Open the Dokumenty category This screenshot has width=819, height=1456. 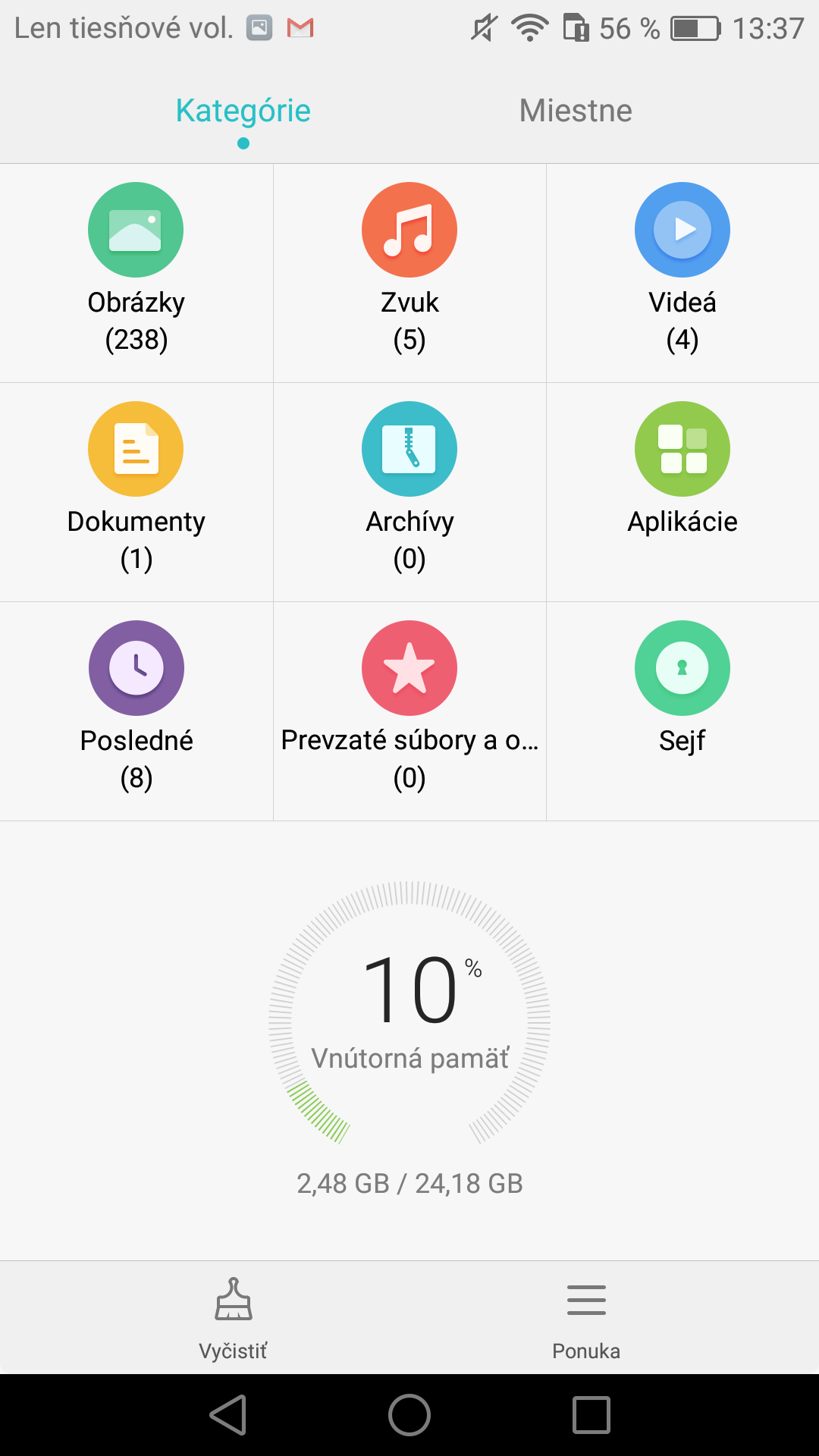(x=136, y=492)
